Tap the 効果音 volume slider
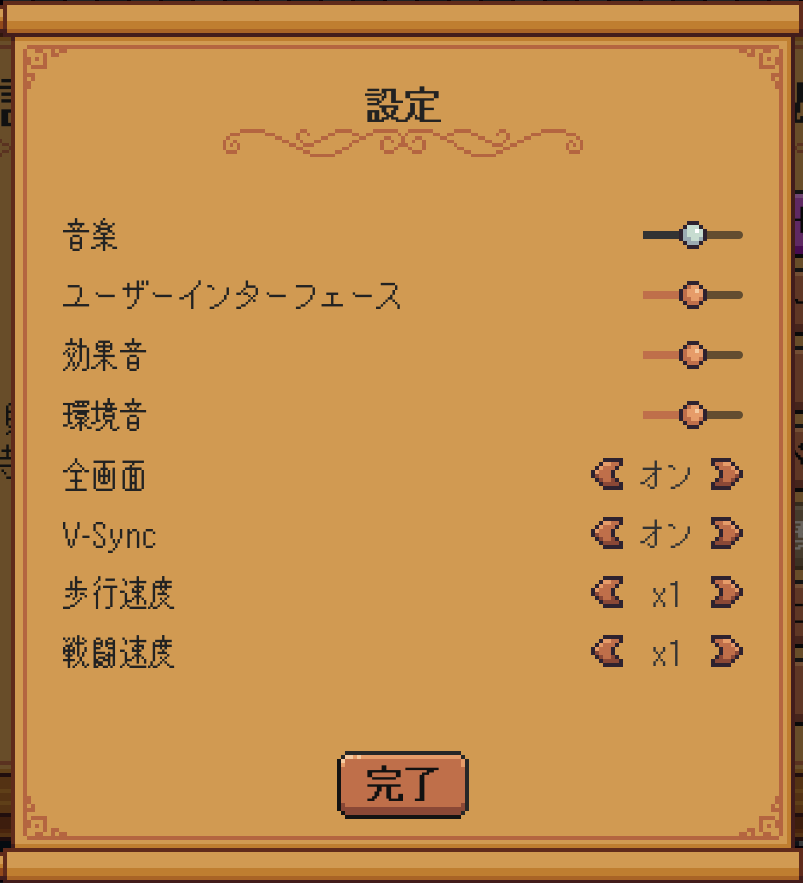The image size is (803, 883). 692,354
